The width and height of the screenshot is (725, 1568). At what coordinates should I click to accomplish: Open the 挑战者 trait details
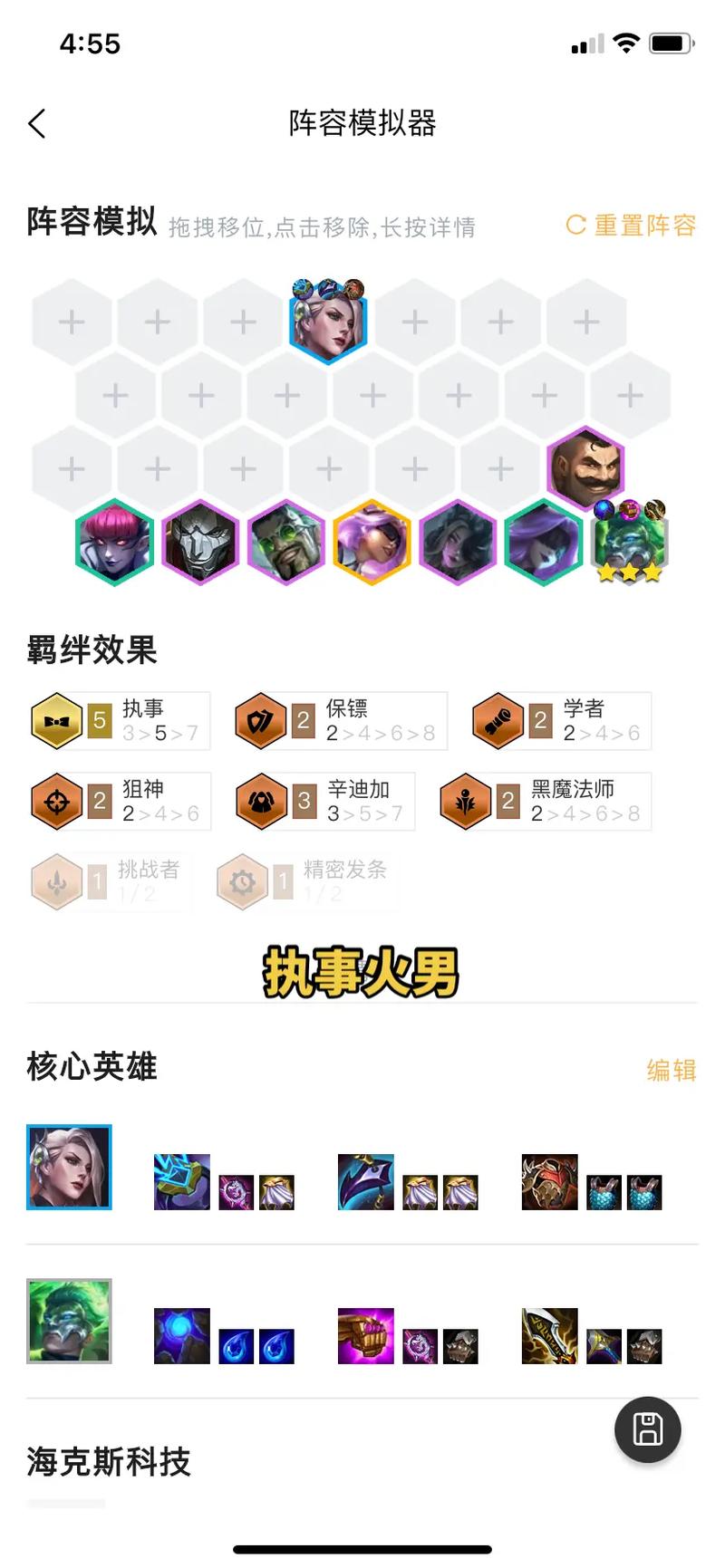pyautogui.click(x=109, y=881)
